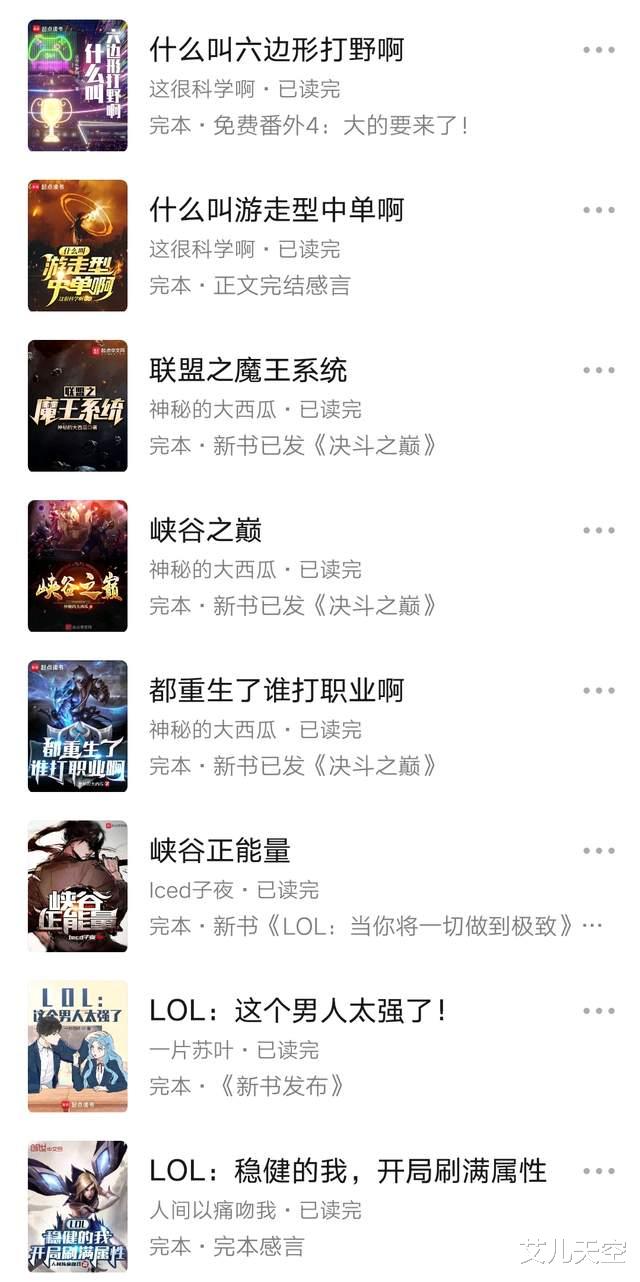
Task: Open the book 什么叫游走型中单啊
Action: pyautogui.click(x=276, y=210)
